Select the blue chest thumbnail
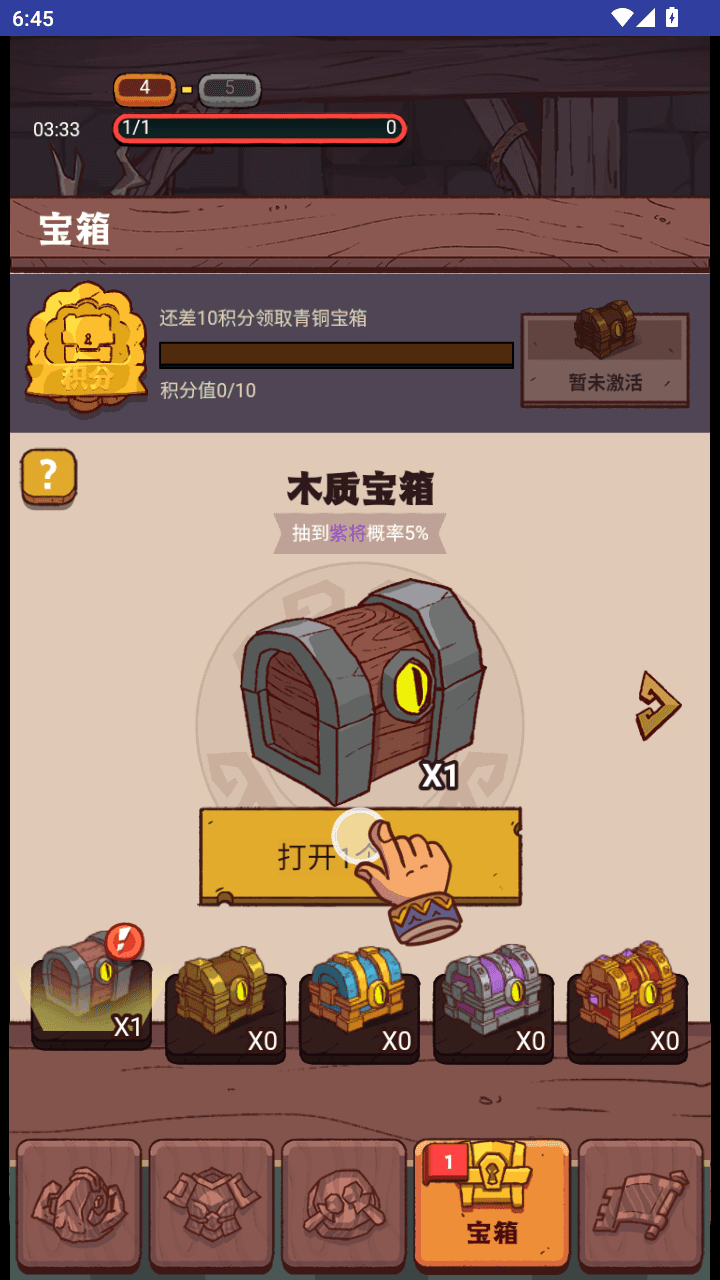 (x=359, y=1000)
